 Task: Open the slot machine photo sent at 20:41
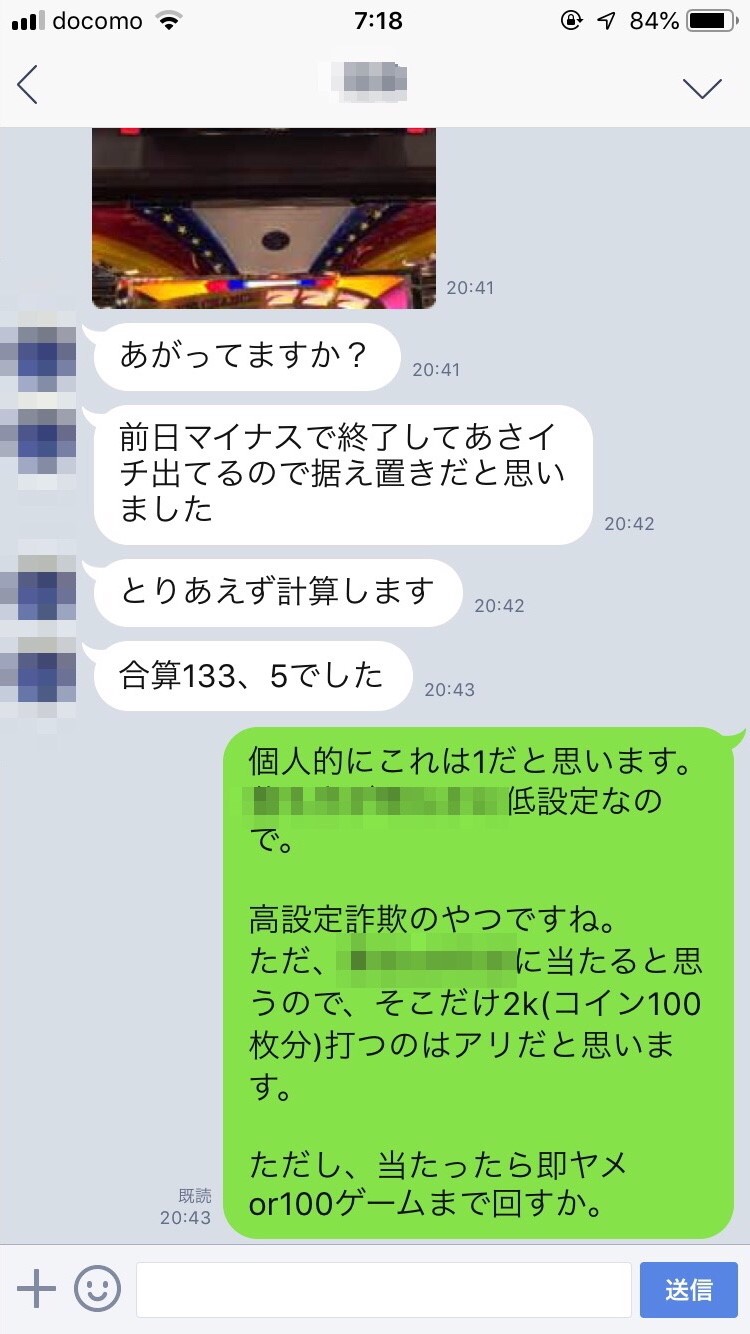click(264, 218)
